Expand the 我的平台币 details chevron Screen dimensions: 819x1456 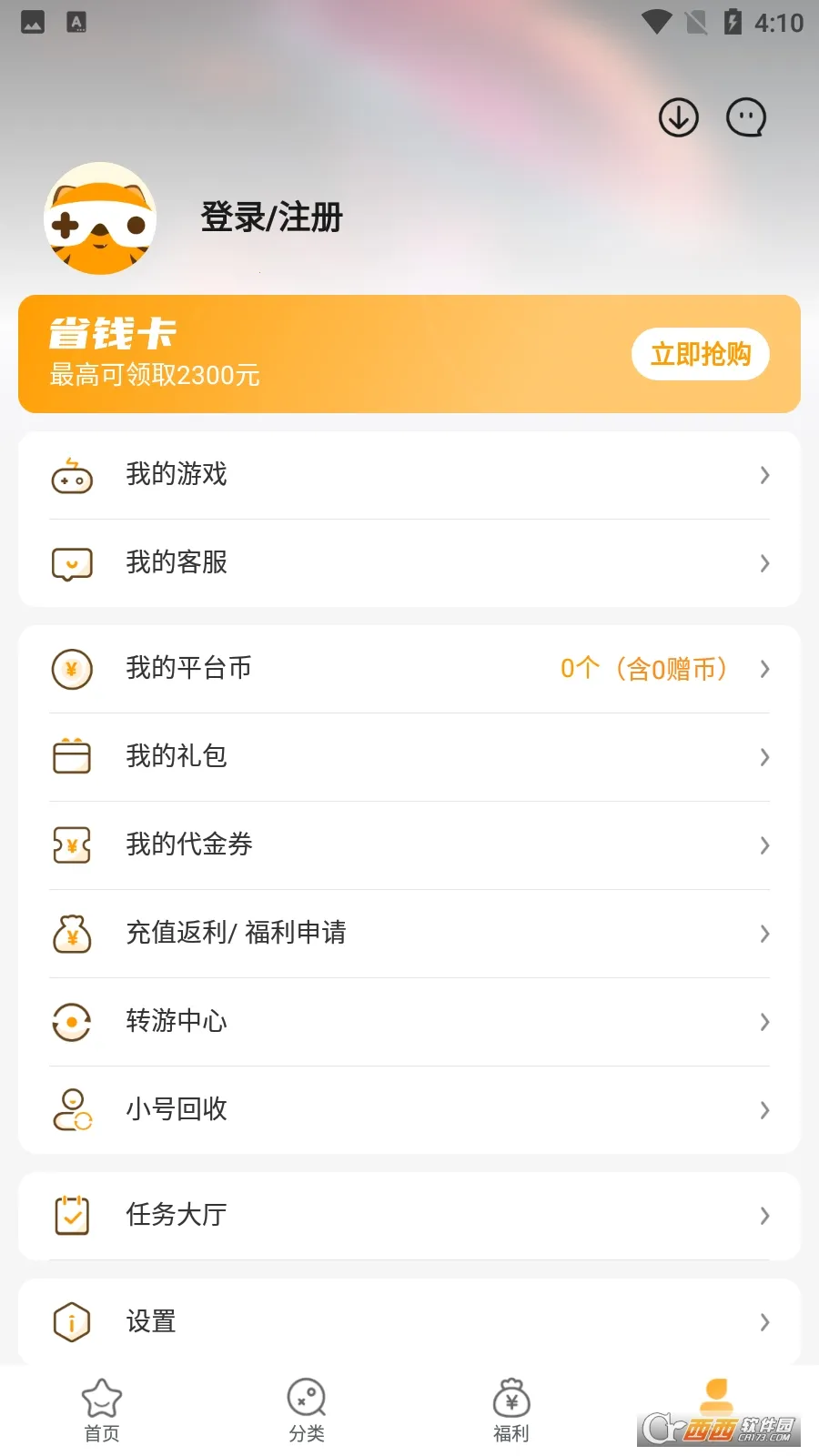tap(763, 669)
